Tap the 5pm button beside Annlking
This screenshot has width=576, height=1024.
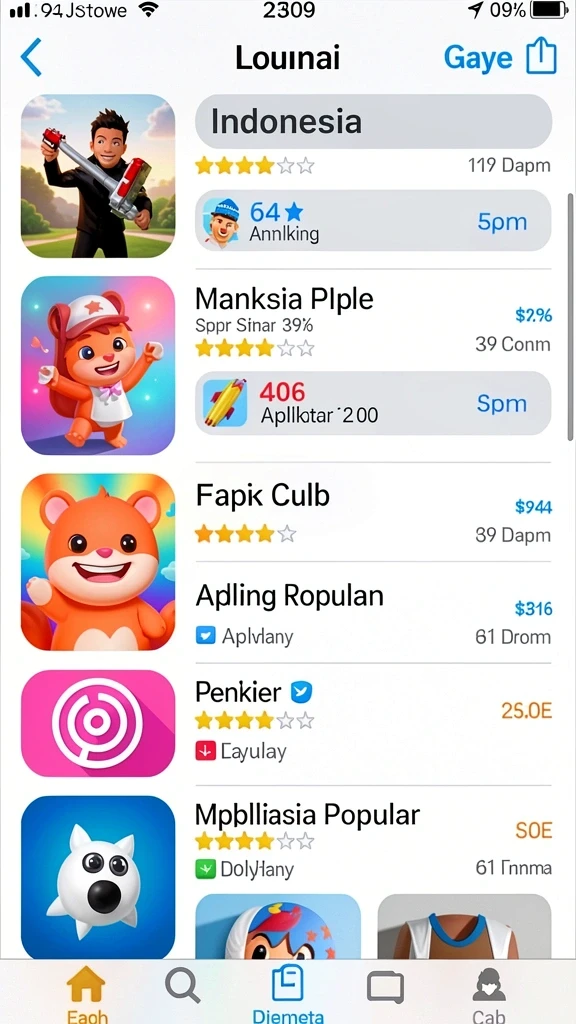tap(502, 221)
